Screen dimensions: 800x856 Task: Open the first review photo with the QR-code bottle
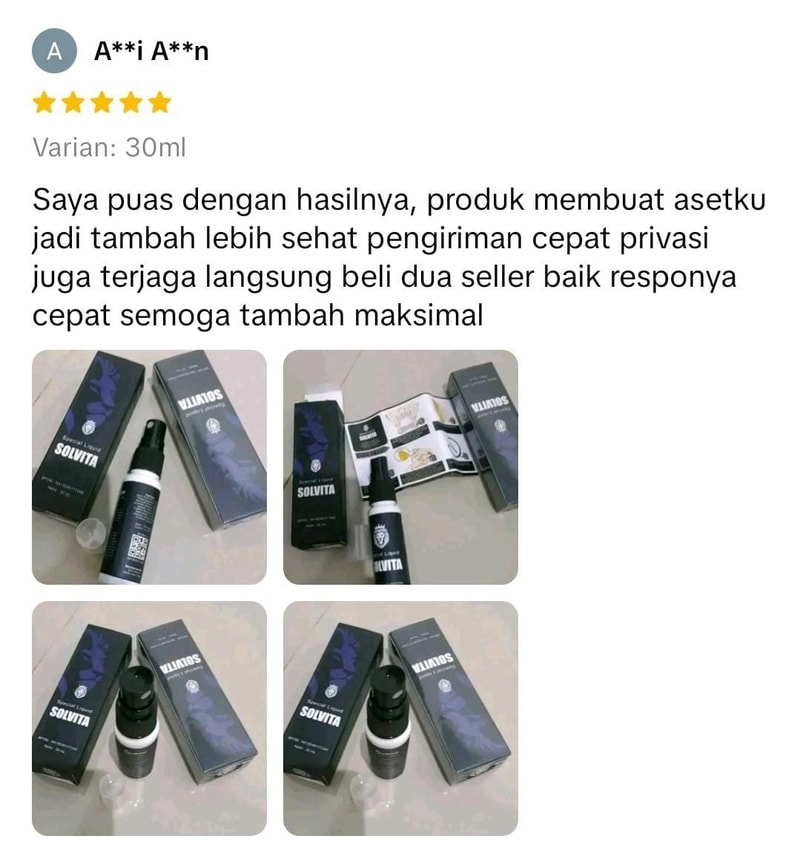pyautogui.click(x=149, y=467)
